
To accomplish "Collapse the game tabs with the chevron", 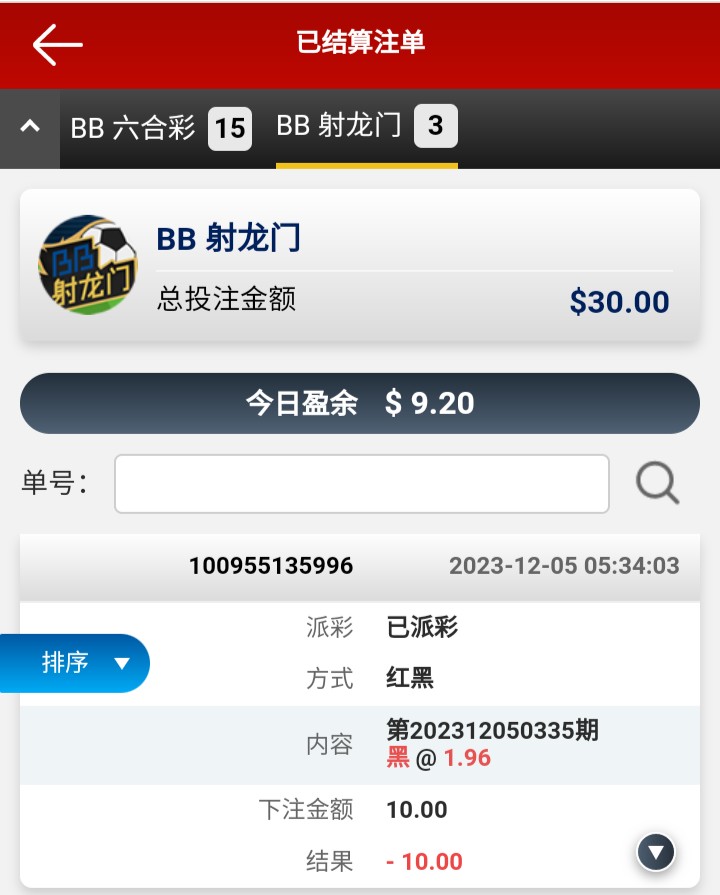I will (x=30, y=129).
